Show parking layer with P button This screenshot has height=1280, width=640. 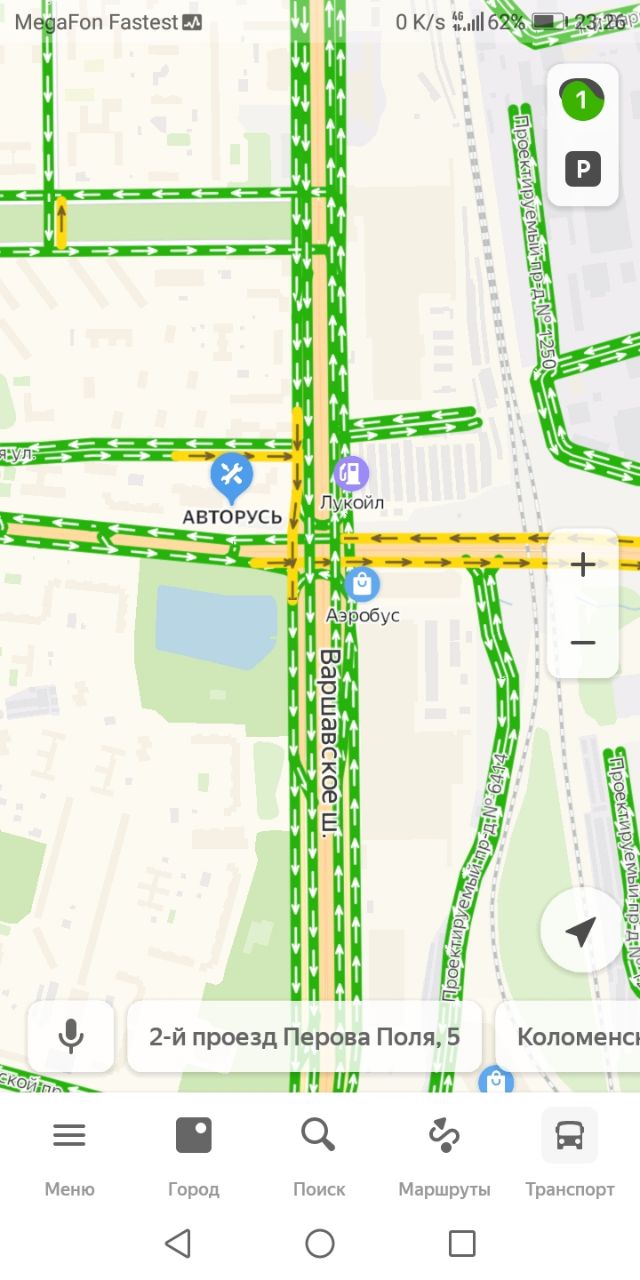coord(582,169)
